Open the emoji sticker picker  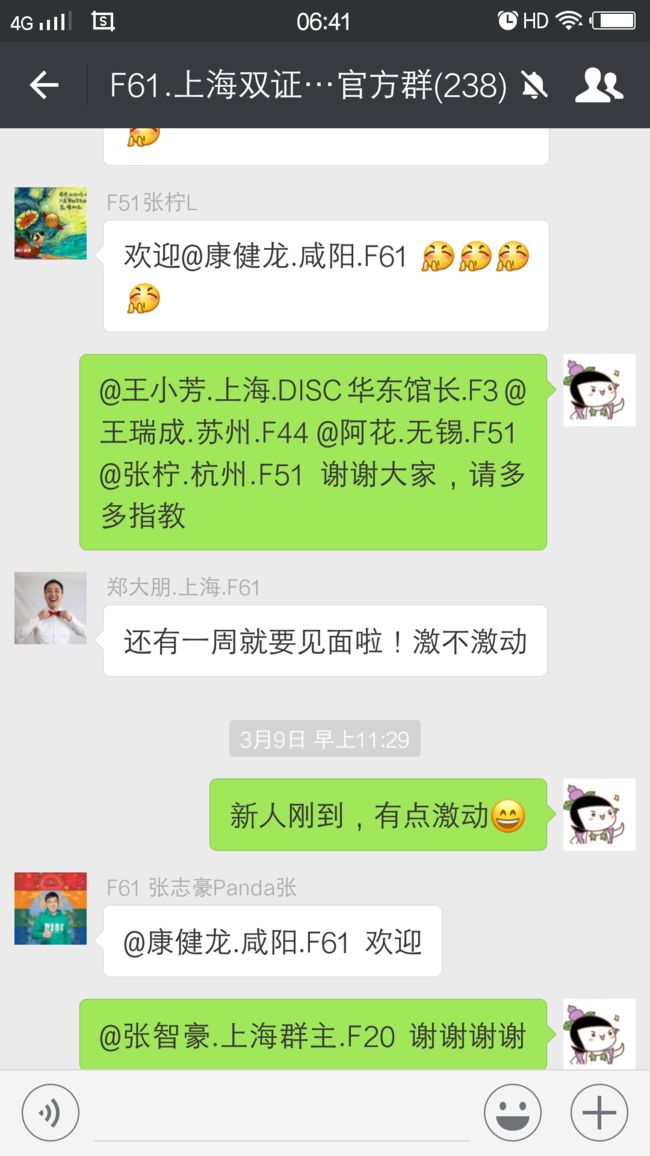pos(512,1113)
